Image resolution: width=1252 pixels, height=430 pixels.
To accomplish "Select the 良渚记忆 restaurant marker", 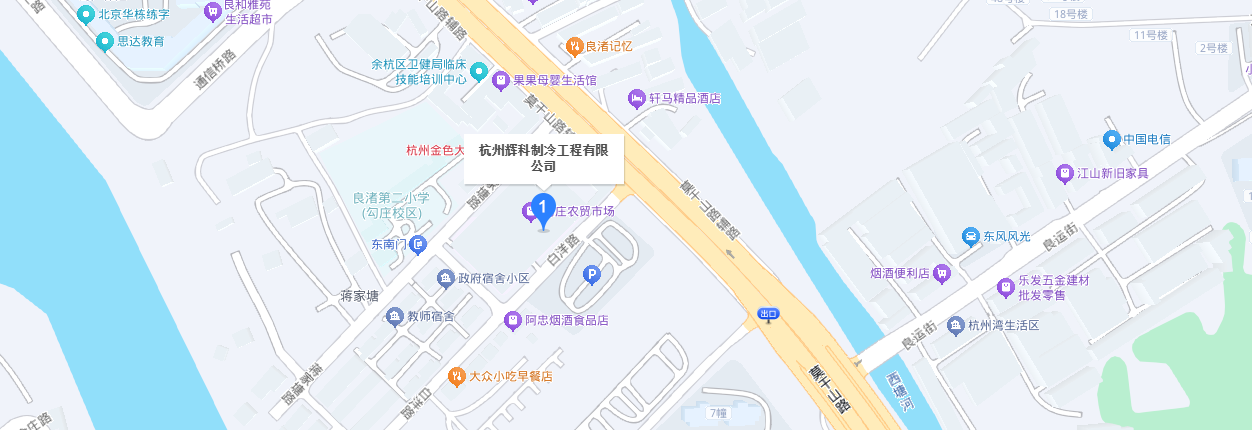I will (x=574, y=45).
